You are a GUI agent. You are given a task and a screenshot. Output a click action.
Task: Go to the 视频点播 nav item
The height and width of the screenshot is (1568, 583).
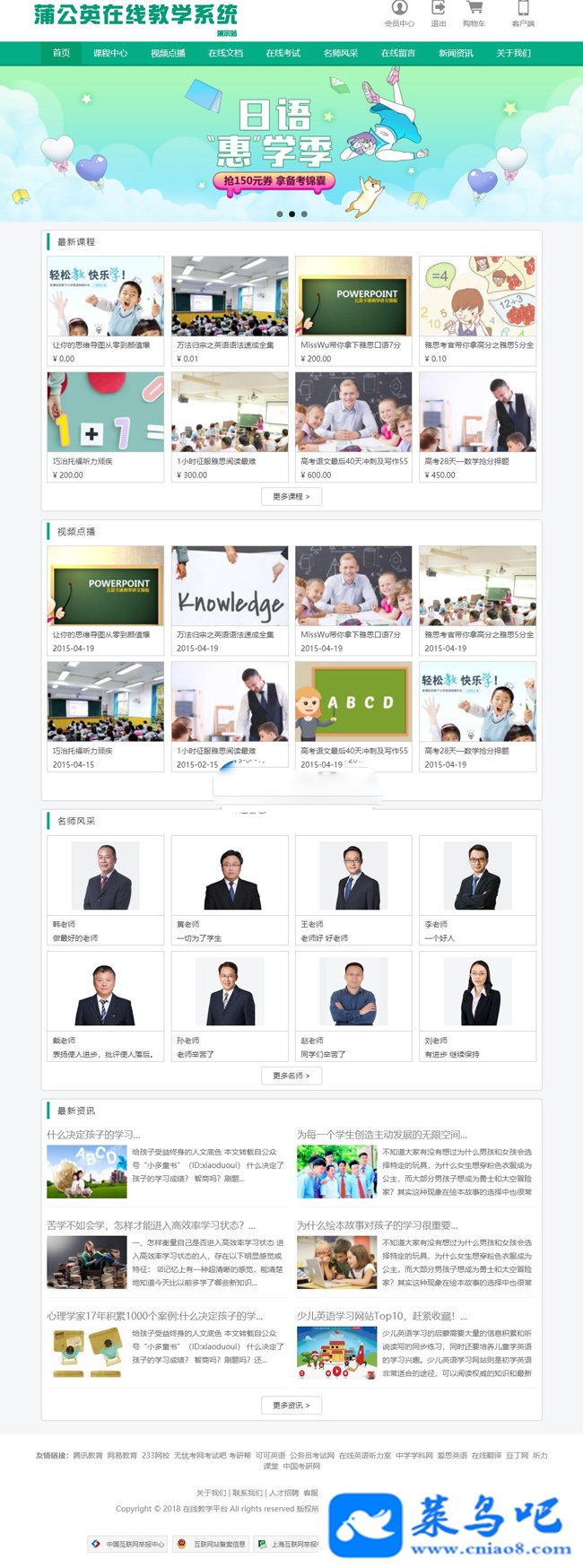168,53
